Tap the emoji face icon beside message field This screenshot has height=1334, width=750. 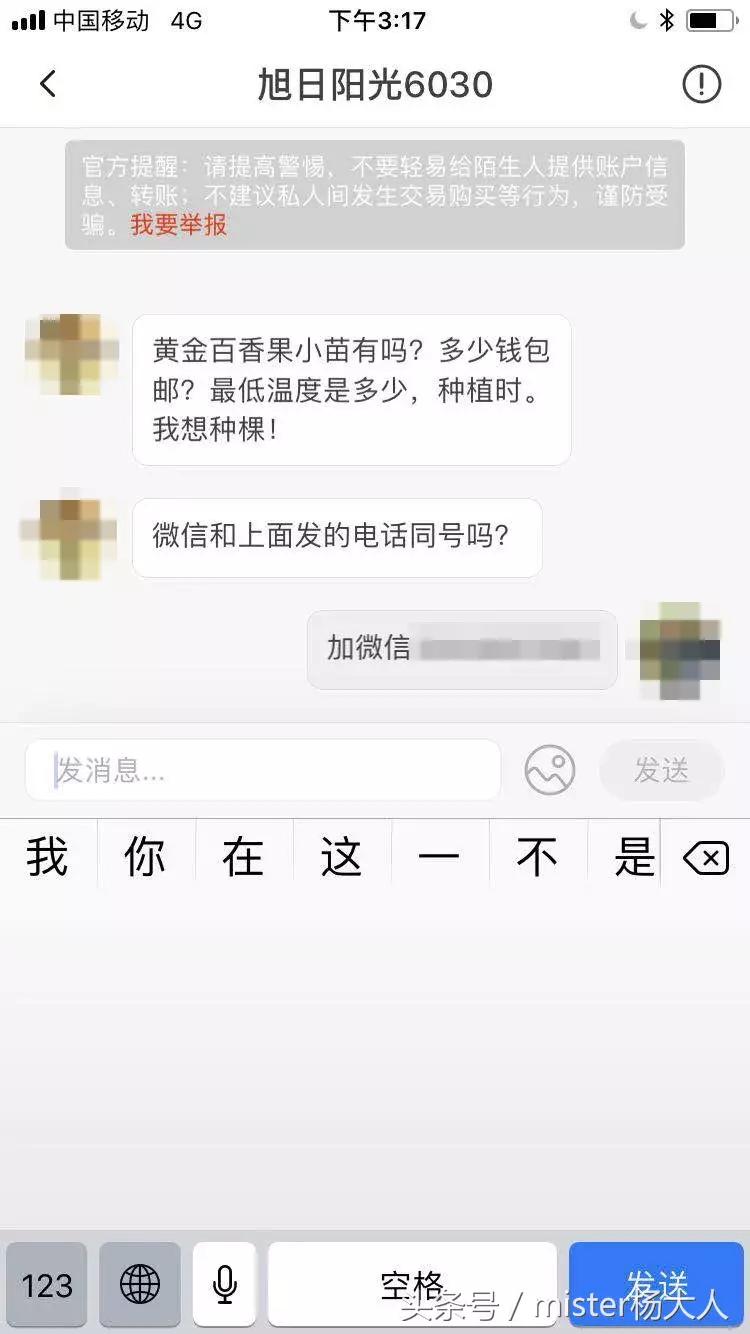[x=549, y=770]
